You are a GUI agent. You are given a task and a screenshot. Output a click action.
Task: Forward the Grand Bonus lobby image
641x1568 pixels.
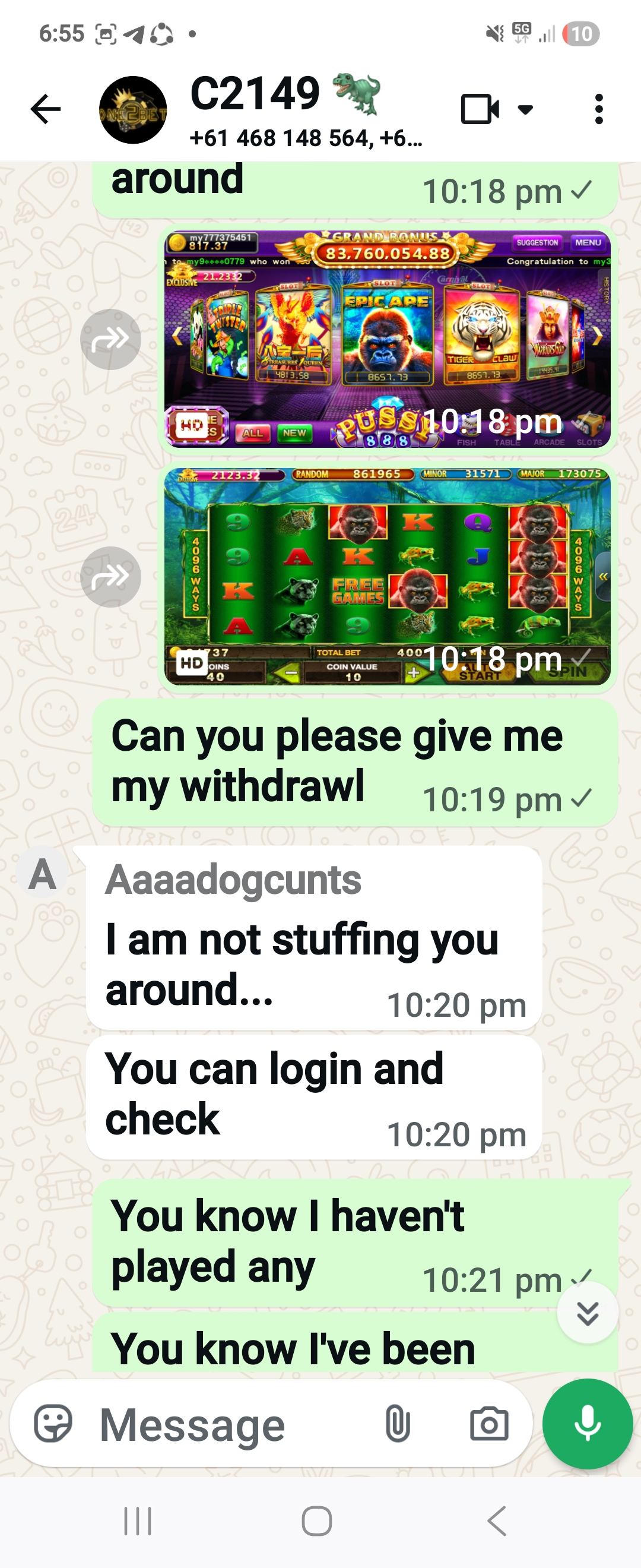point(110,339)
